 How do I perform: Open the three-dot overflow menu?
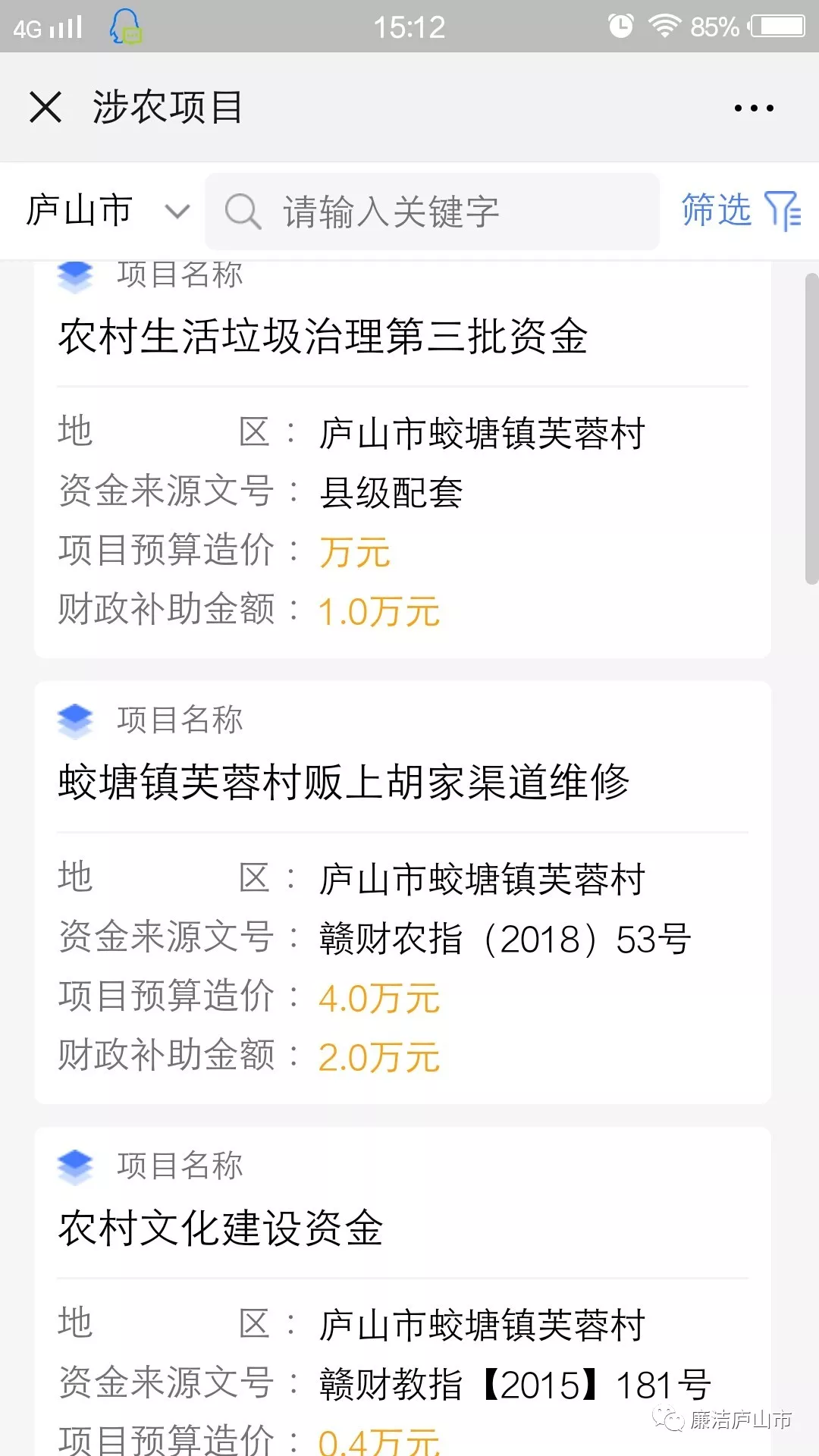click(754, 108)
